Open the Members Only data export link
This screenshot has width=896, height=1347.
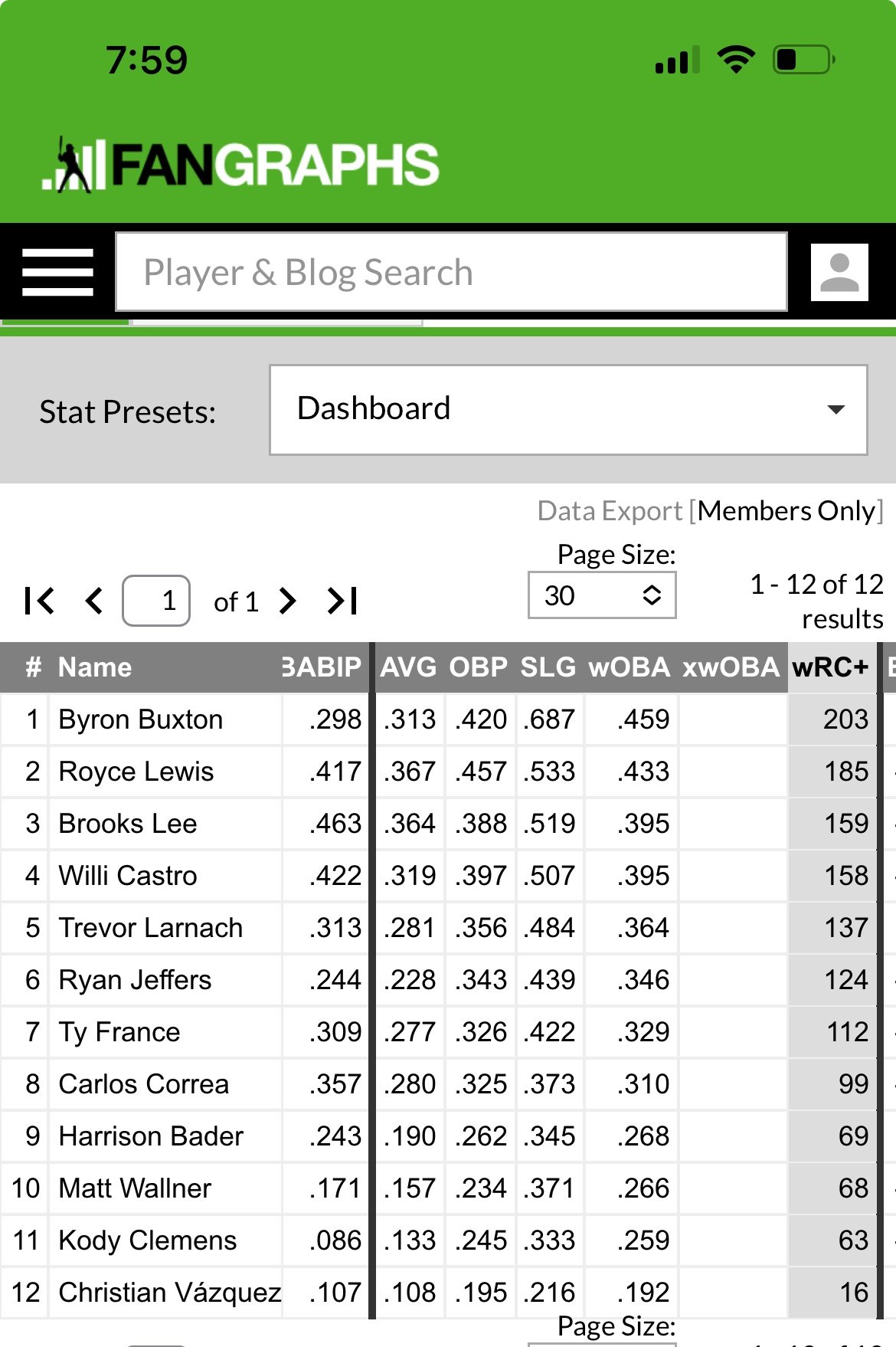click(790, 511)
